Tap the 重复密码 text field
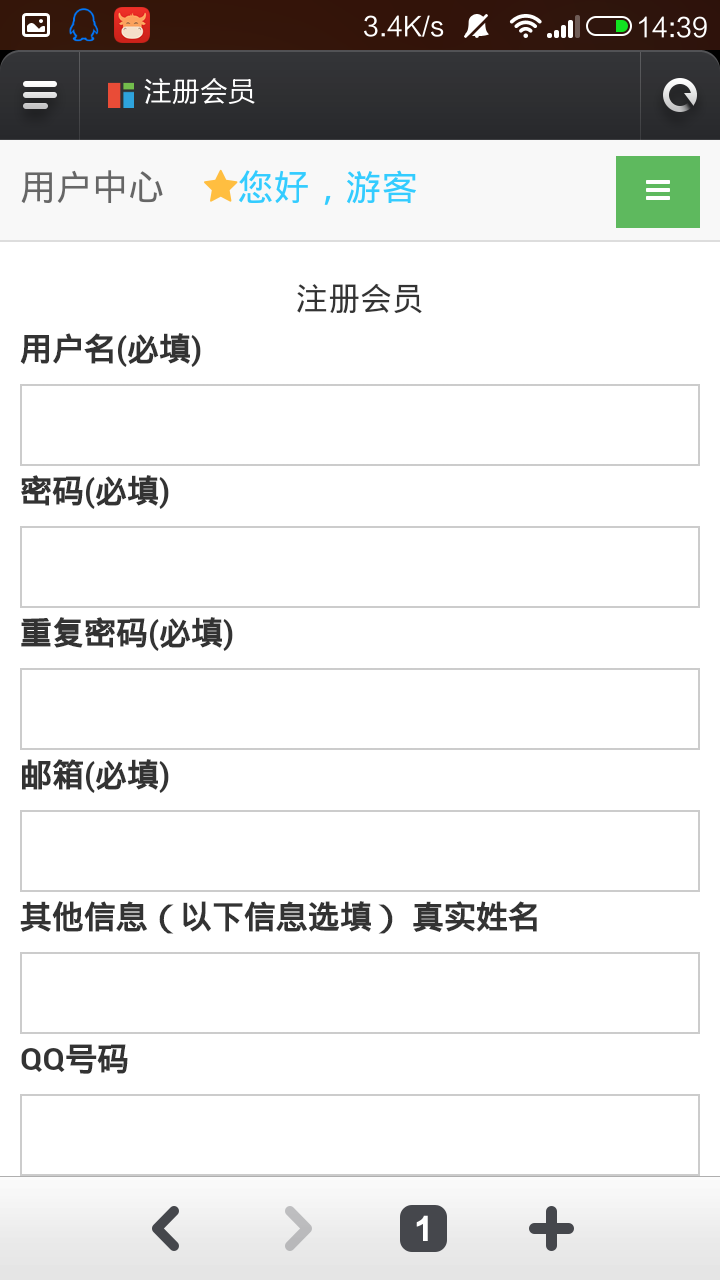Image resolution: width=720 pixels, height=1280 pixels. [360, 709]
